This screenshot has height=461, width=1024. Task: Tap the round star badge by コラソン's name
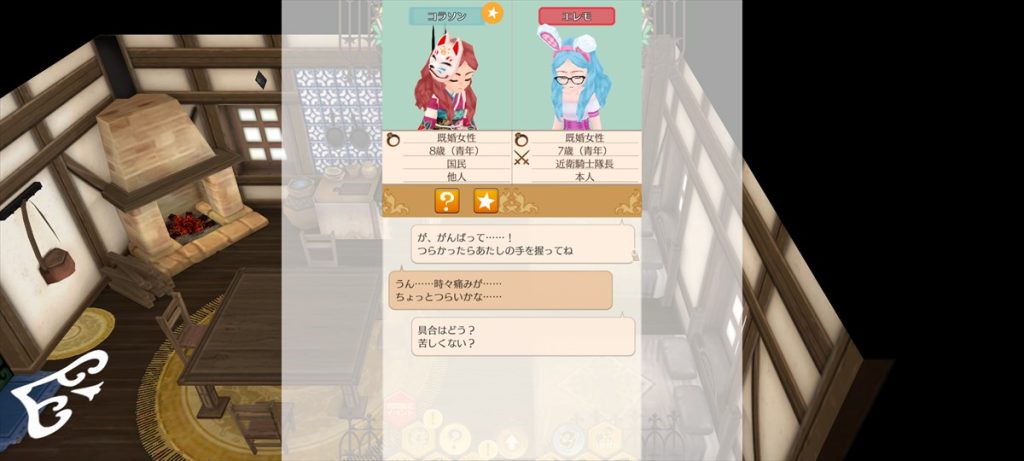(491, 14)
